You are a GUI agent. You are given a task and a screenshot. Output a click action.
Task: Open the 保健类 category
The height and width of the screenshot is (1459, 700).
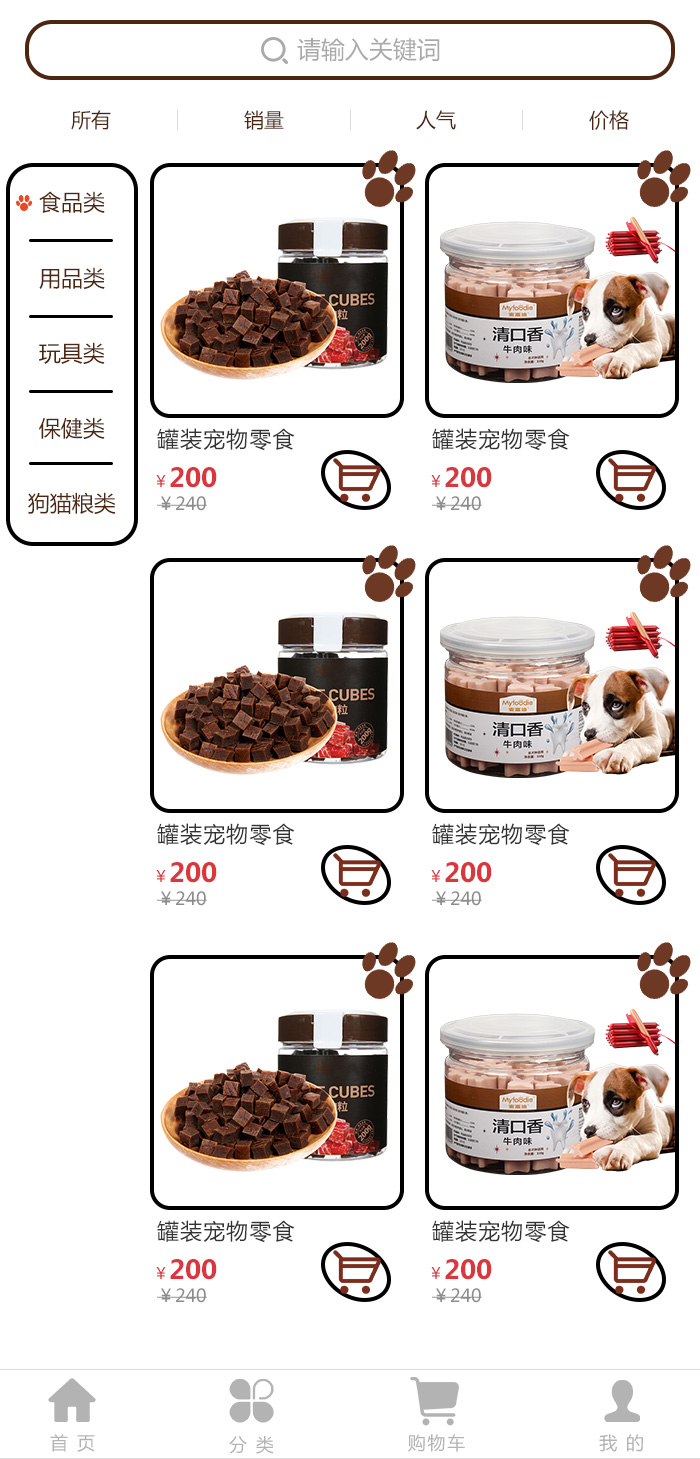click(x=71, y=429)
